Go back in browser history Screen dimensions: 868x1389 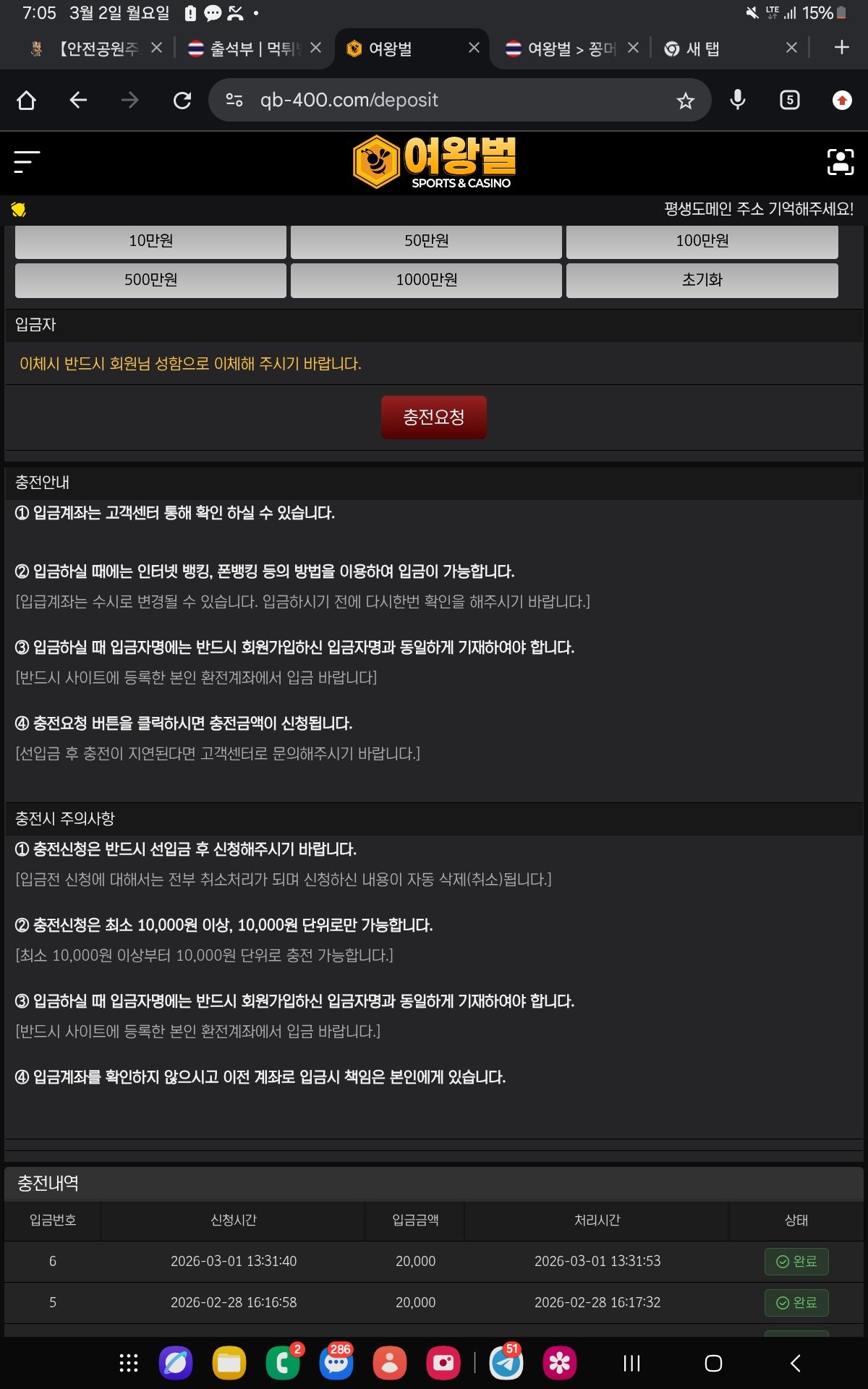[78, 100]
